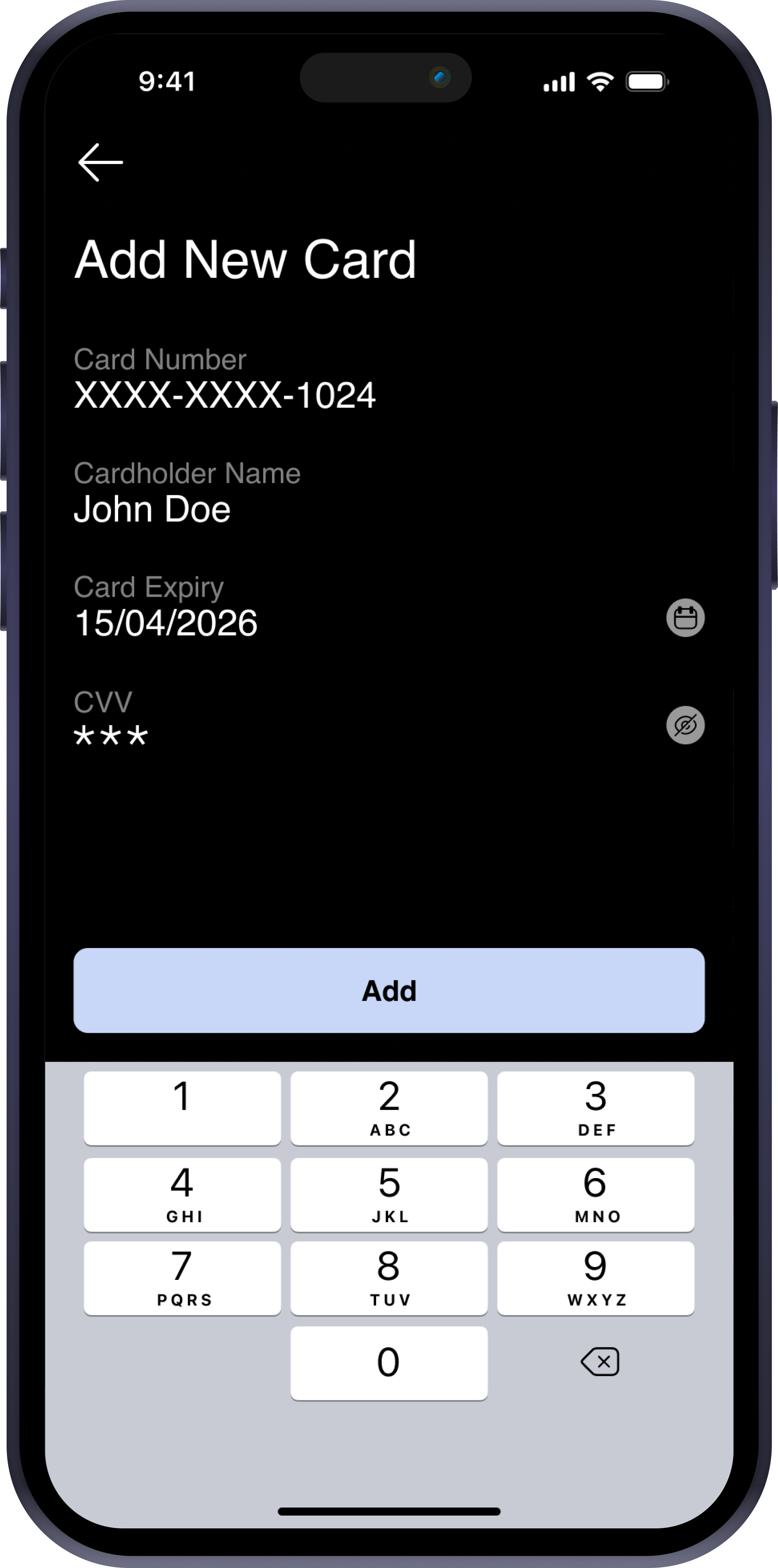The image size is (778, 1568).
Task: Edit the Card Number field
Action: tap(224, 395)
